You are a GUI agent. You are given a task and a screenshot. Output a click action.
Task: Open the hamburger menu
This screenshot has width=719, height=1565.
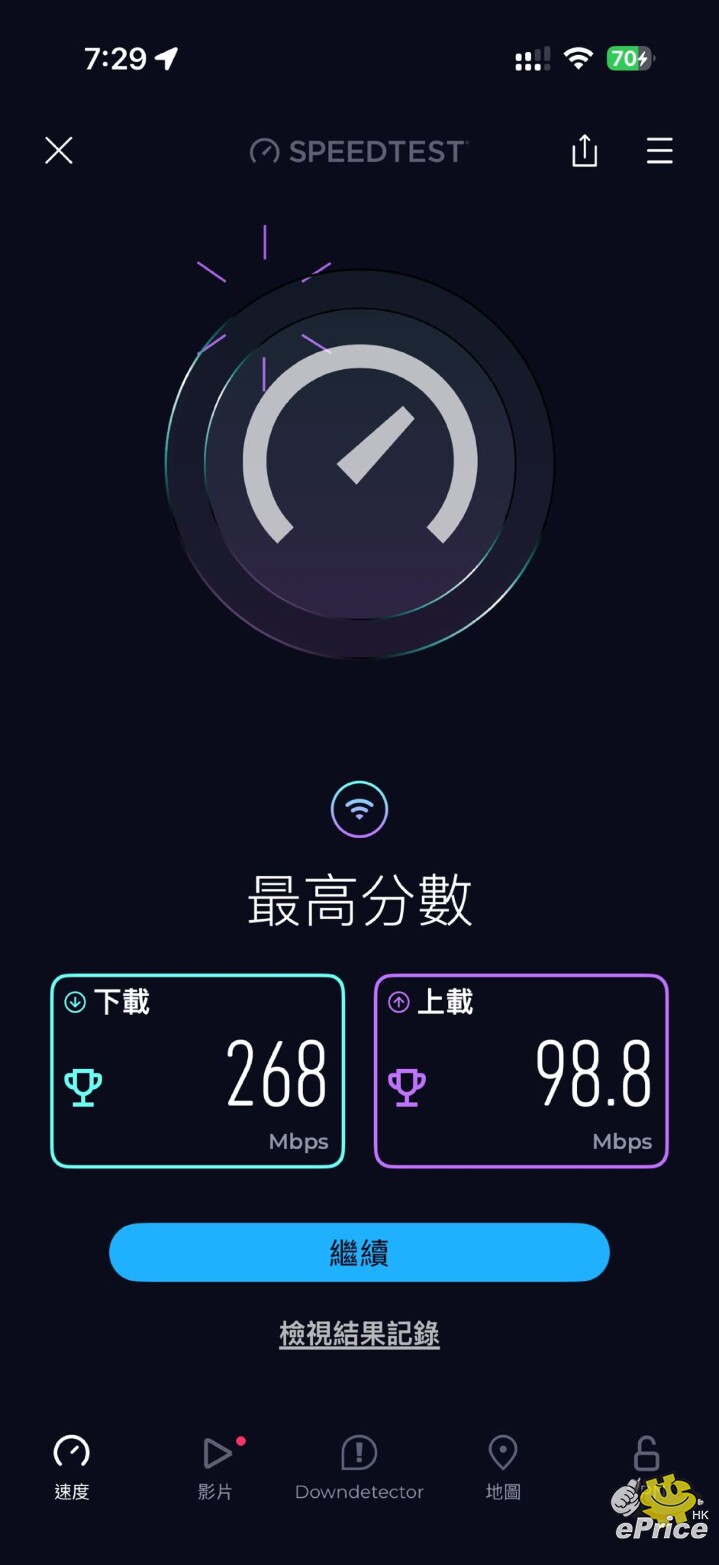click(x=659, y=151)
